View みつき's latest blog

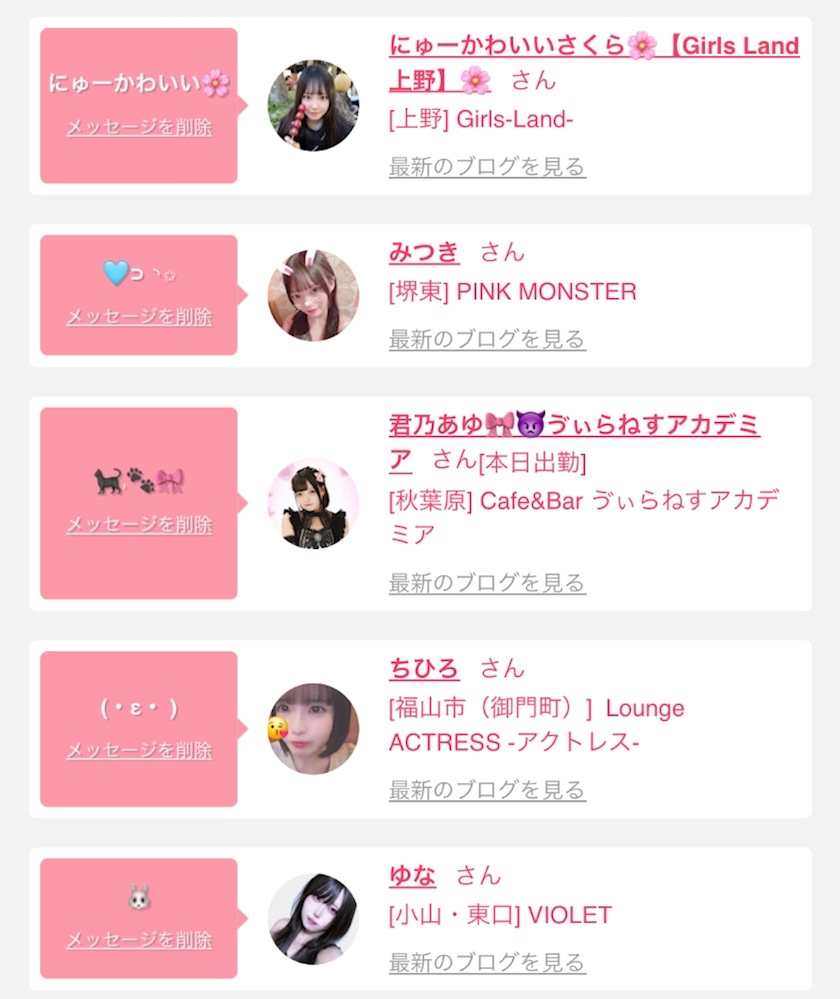coord(487,339)
